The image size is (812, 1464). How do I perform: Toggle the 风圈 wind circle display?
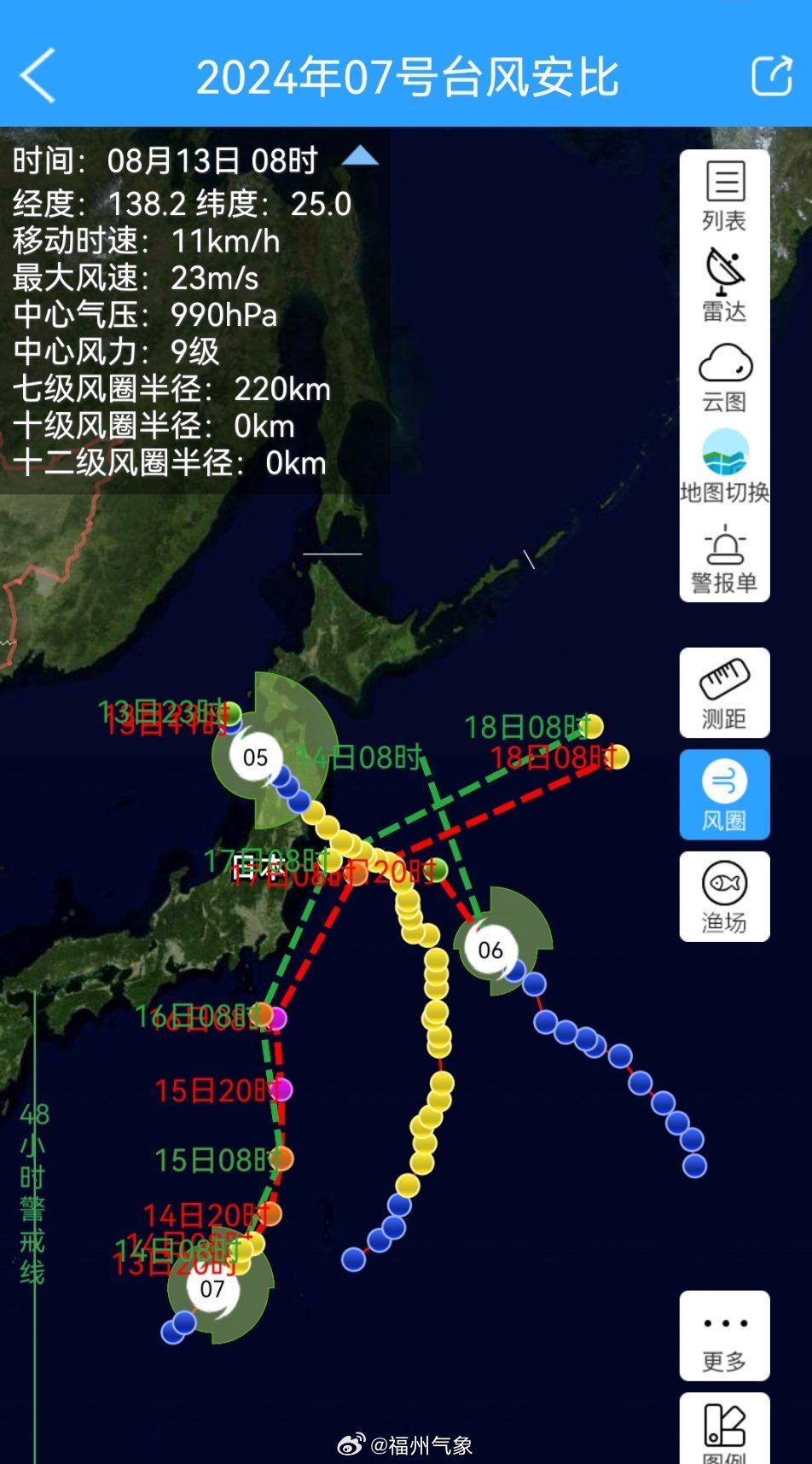pyautogui.click(x=724, y=794)
